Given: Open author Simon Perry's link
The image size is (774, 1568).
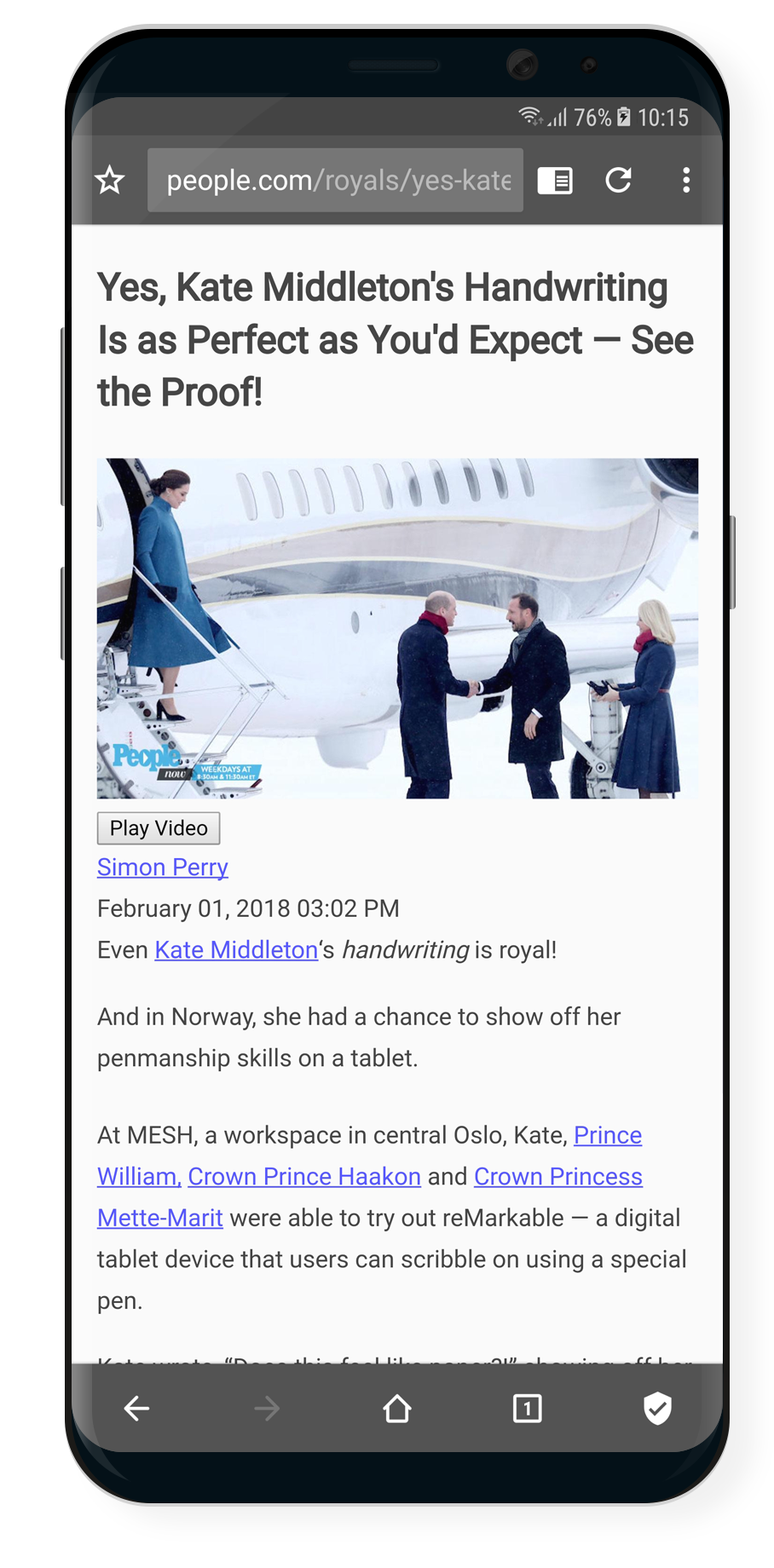Looking at the screenshot, I should 163,867.
